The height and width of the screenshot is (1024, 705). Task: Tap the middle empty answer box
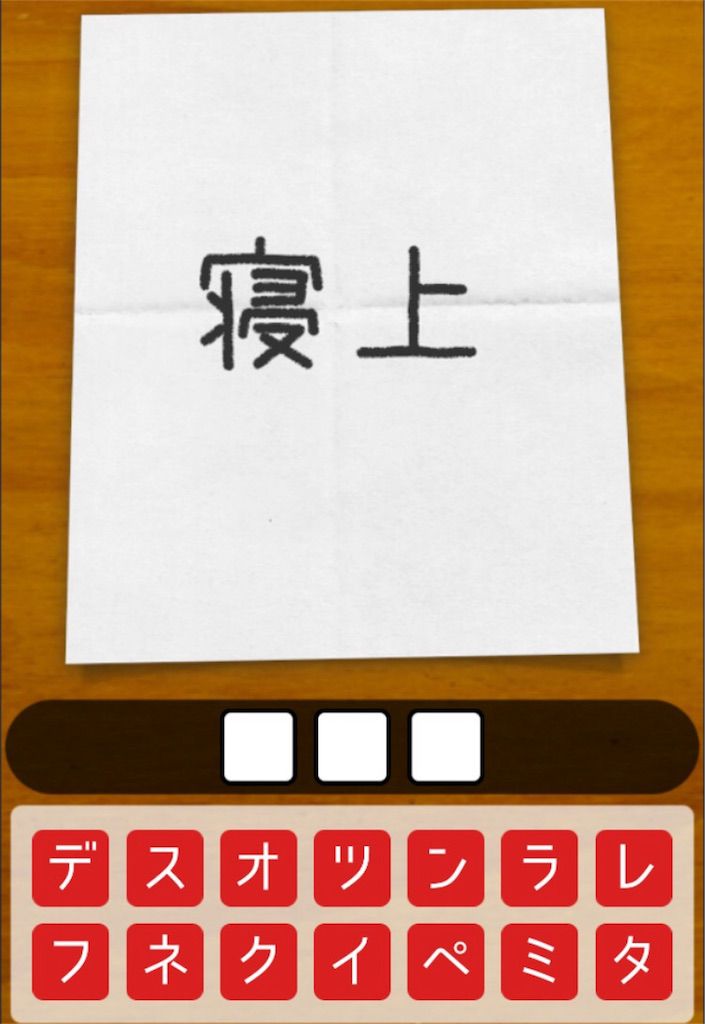pyautogui.click(x=352, y=747)
